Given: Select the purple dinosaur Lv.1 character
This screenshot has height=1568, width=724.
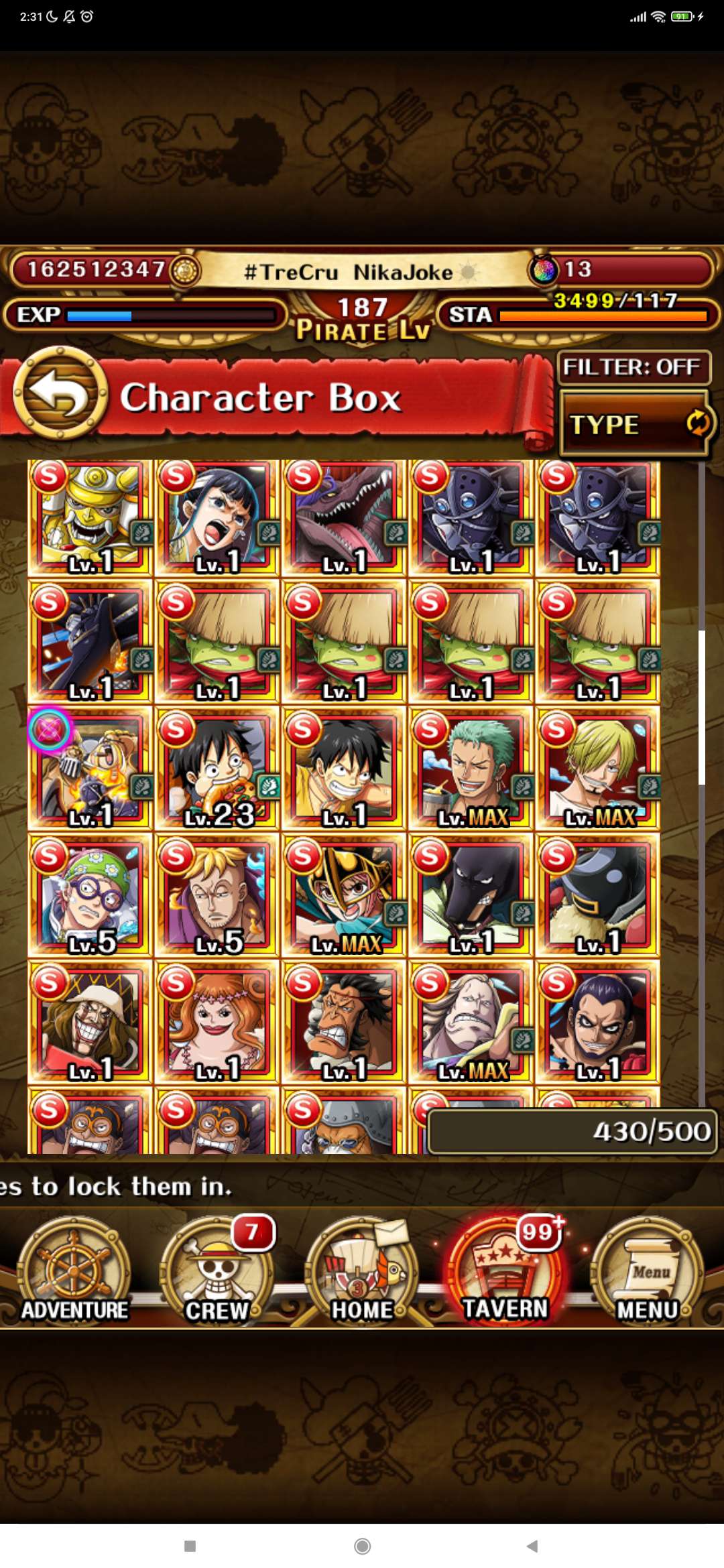Looking at the screenshot, I should click(344, 516).
